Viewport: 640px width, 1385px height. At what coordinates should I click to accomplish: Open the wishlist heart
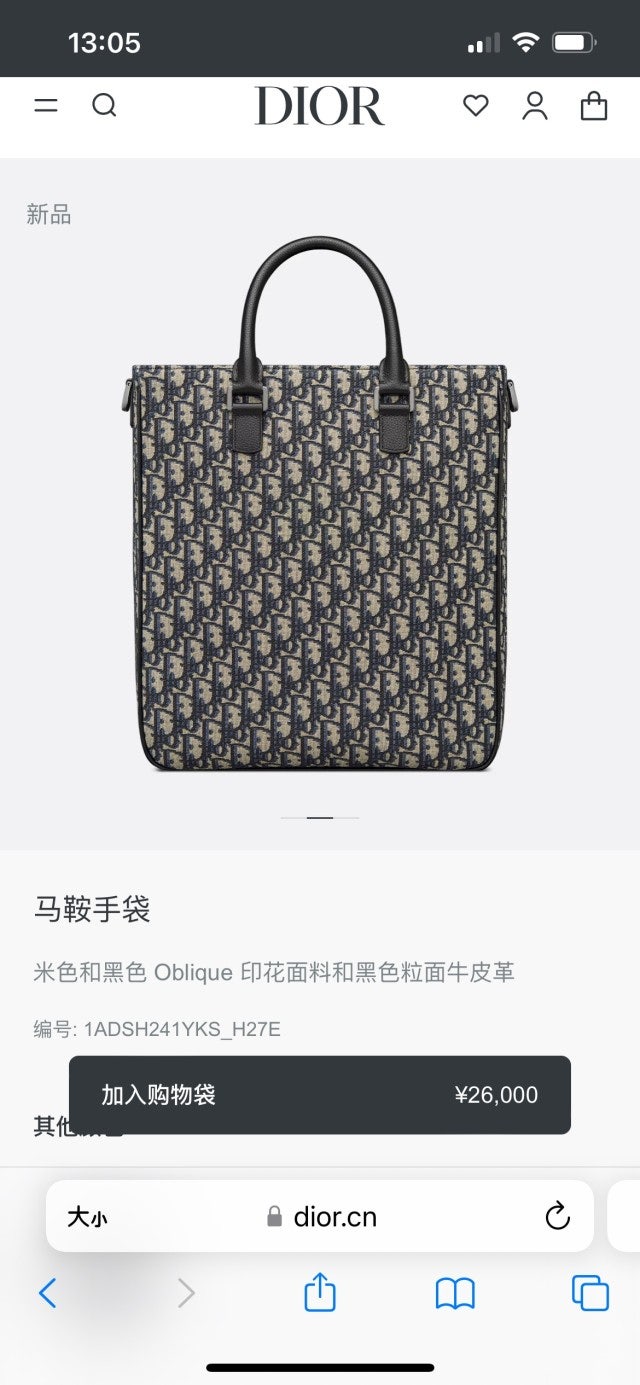[476, 105]
